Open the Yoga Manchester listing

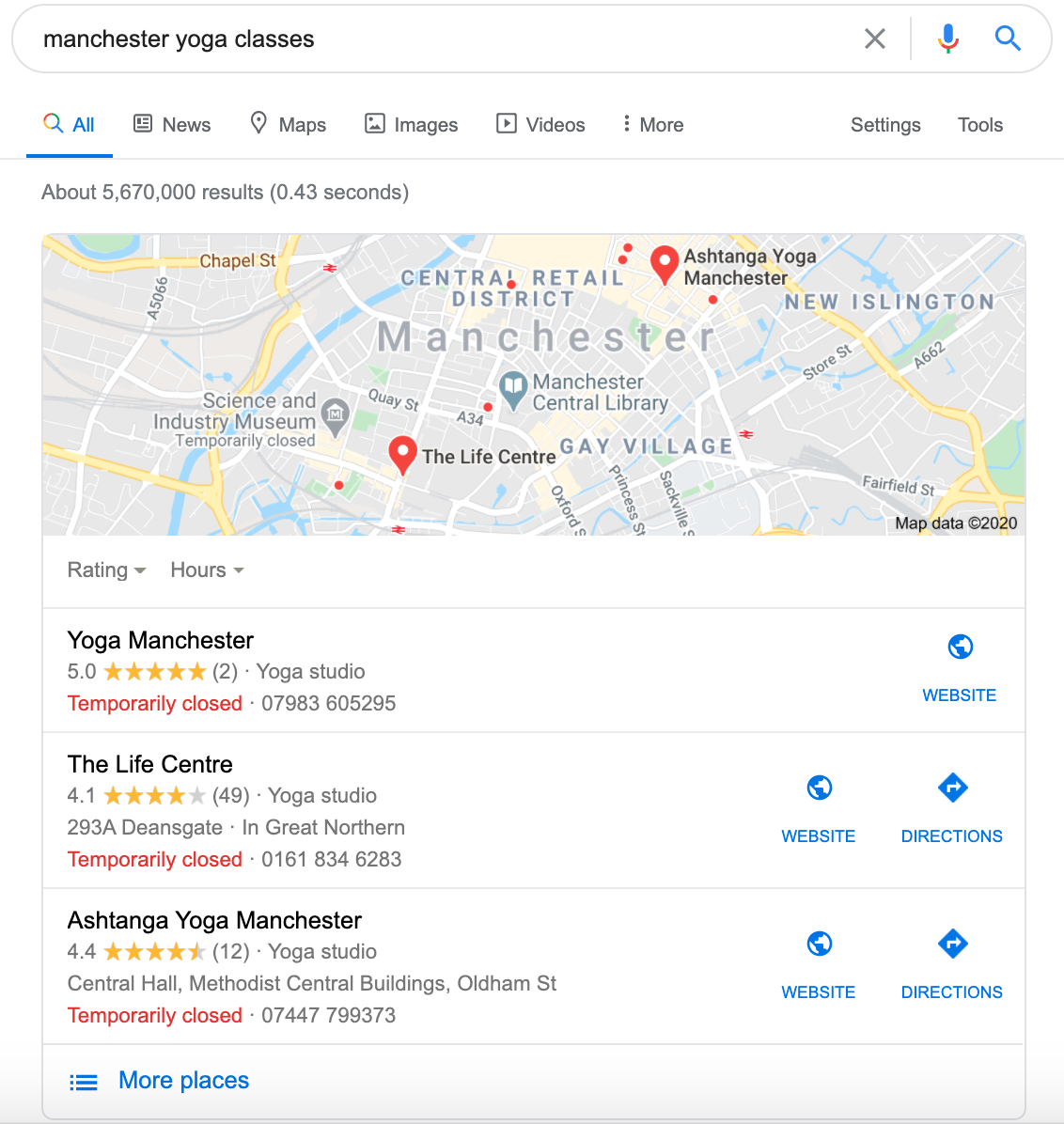pos(161,641)
